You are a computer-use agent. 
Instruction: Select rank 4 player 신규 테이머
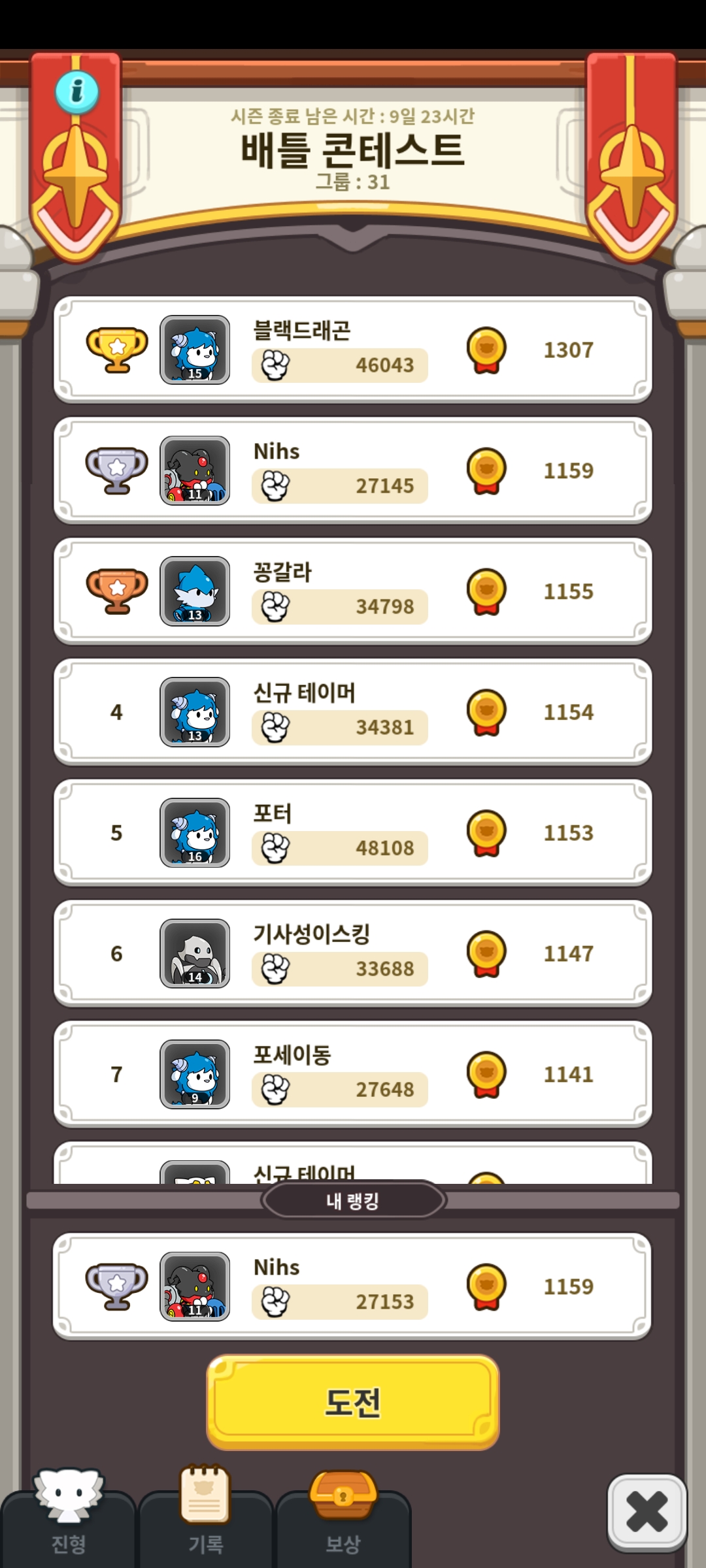pos(353,712)
